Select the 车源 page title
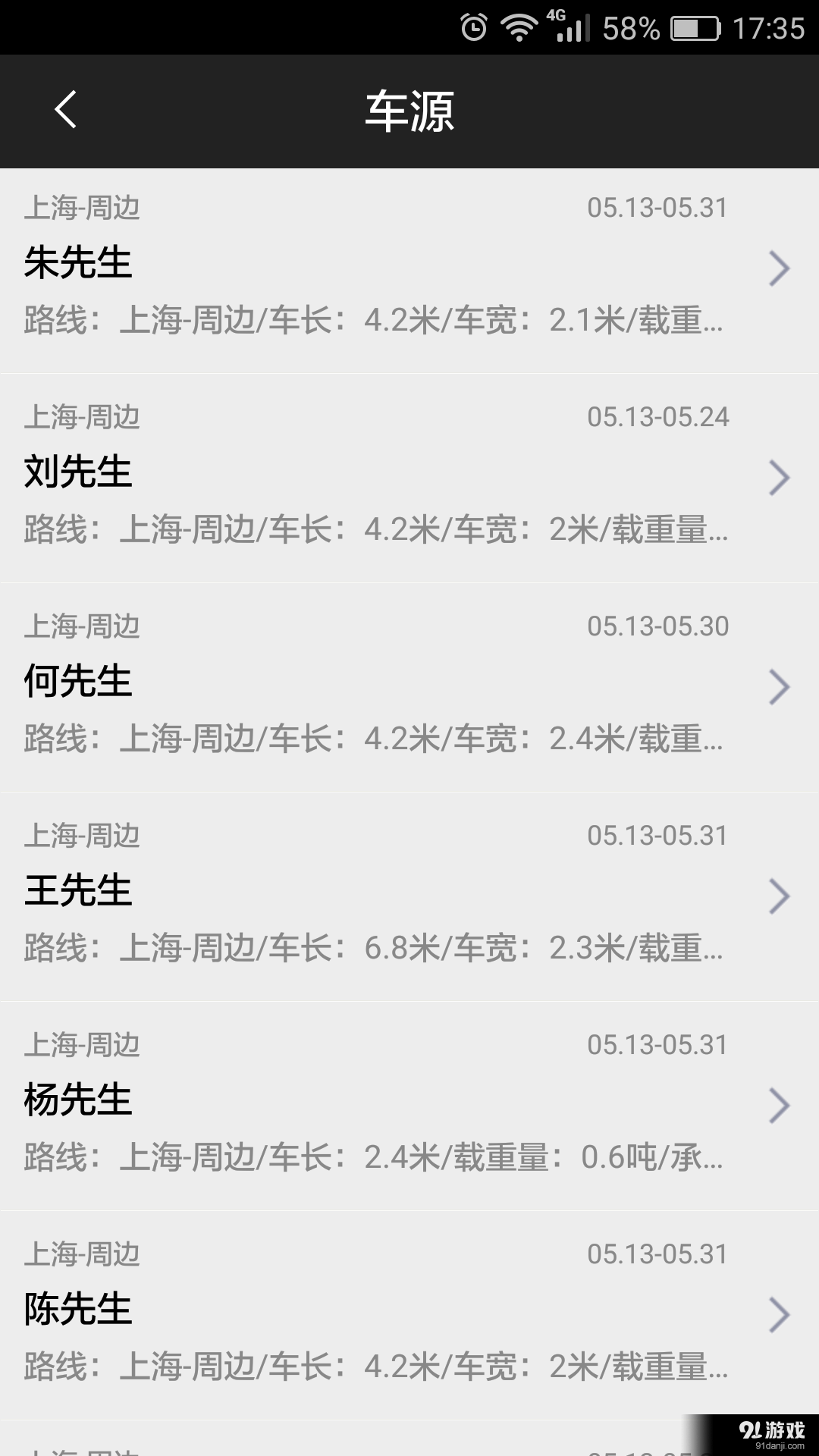 (x=409, y=111)
